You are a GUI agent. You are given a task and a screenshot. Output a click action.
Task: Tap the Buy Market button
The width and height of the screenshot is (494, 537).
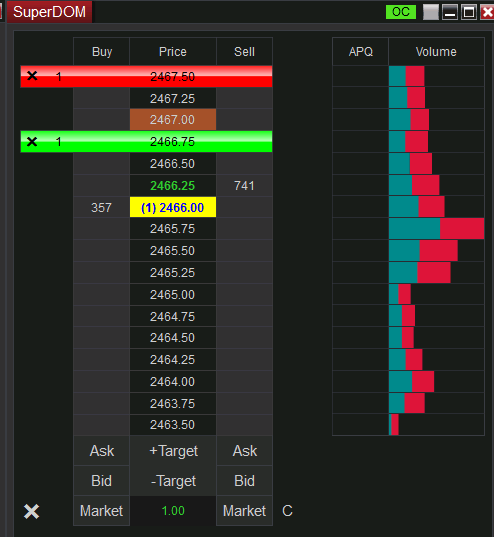101,511
